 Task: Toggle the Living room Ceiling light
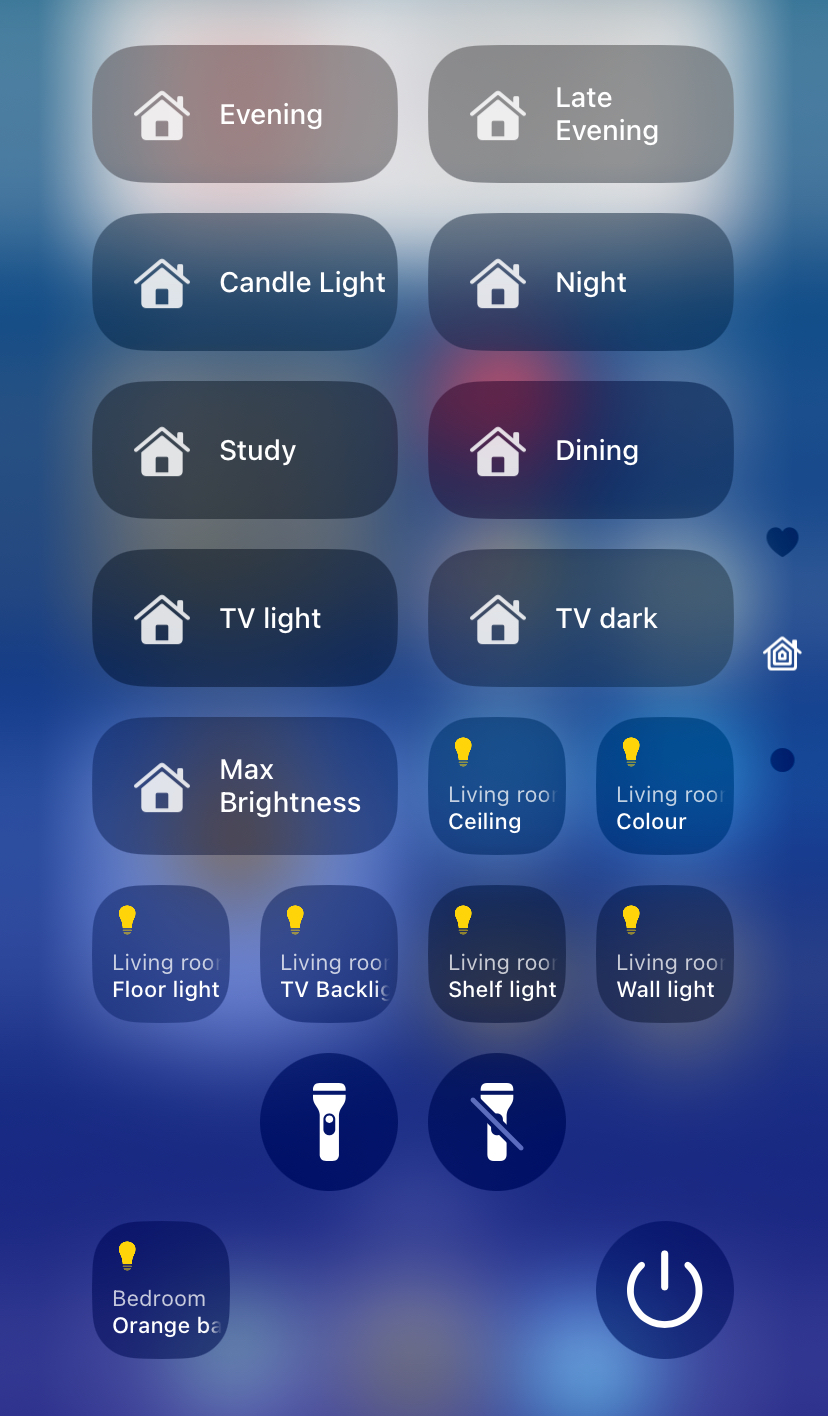point(497,786)
